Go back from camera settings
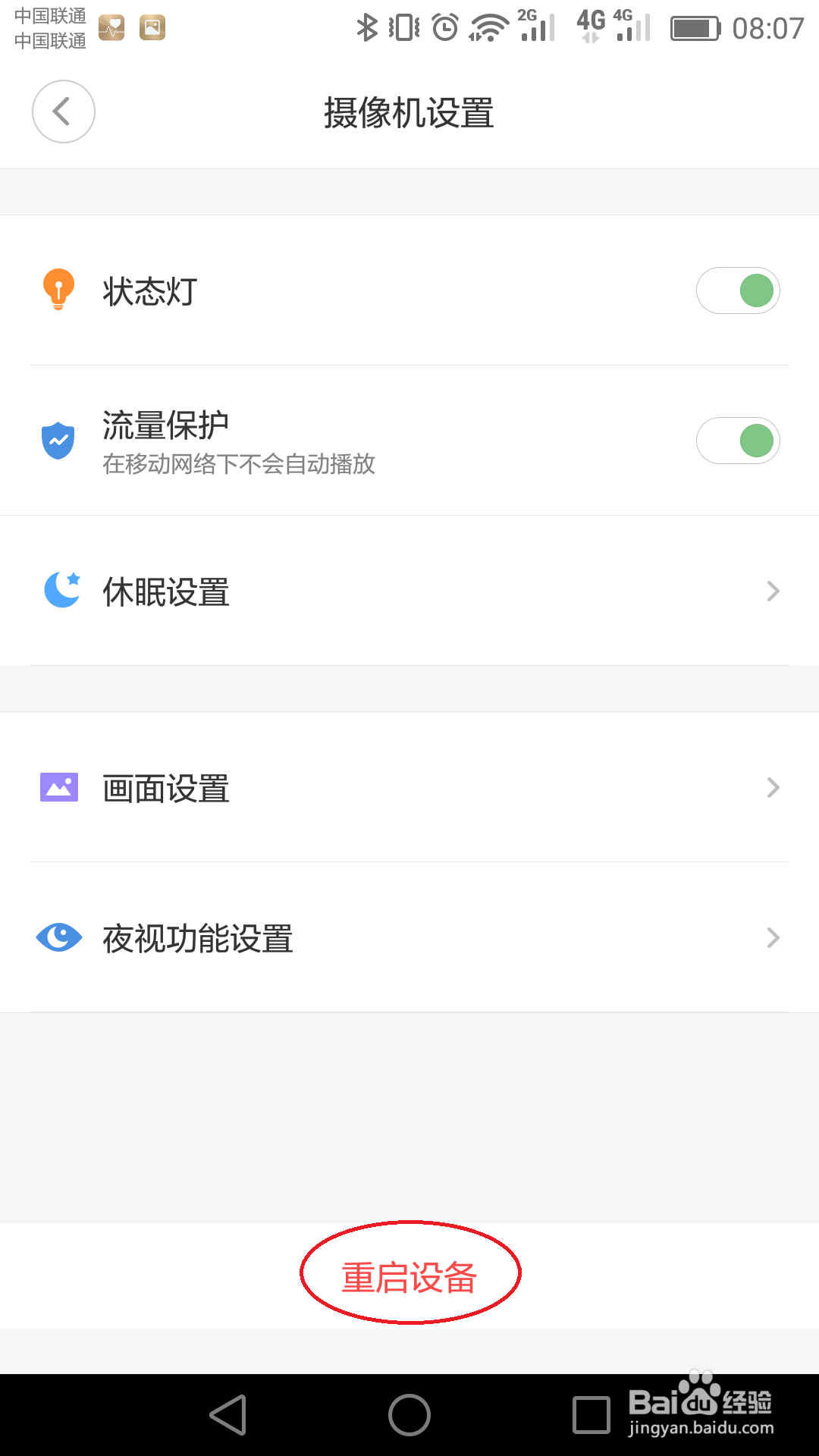 pos(63,111)
